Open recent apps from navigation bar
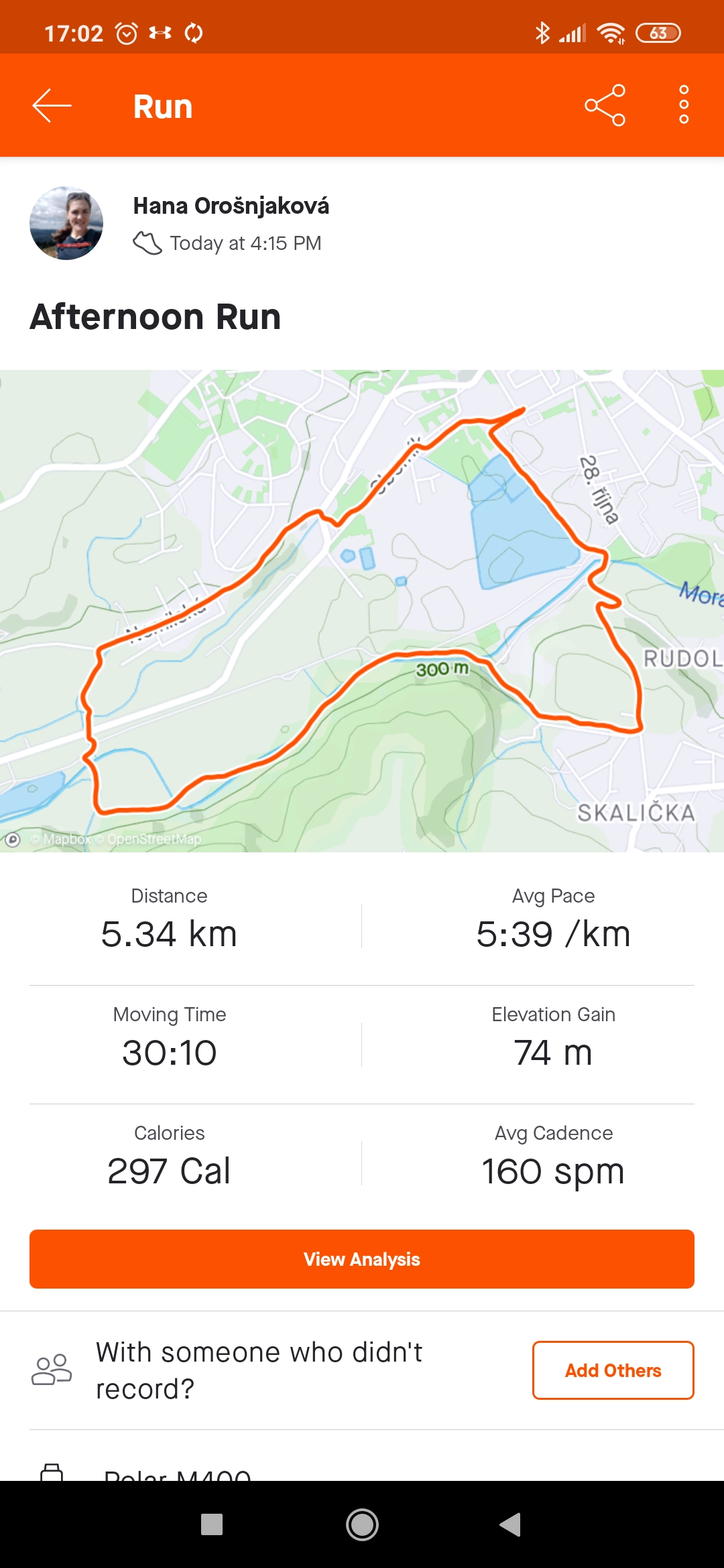 (x=212, y=1524)
